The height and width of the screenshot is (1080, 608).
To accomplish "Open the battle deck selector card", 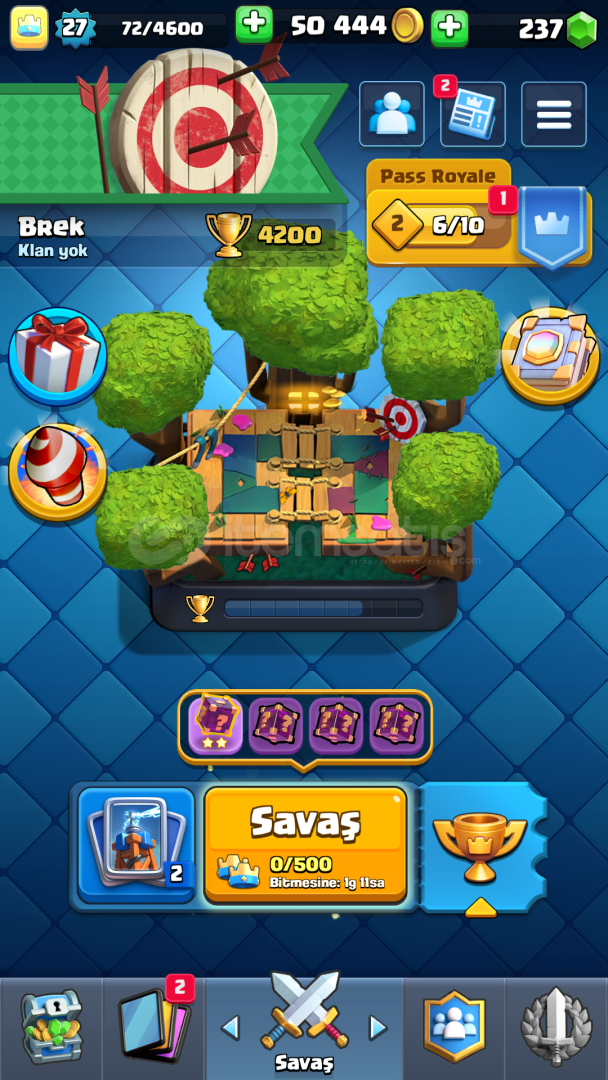I will (136, 844).
